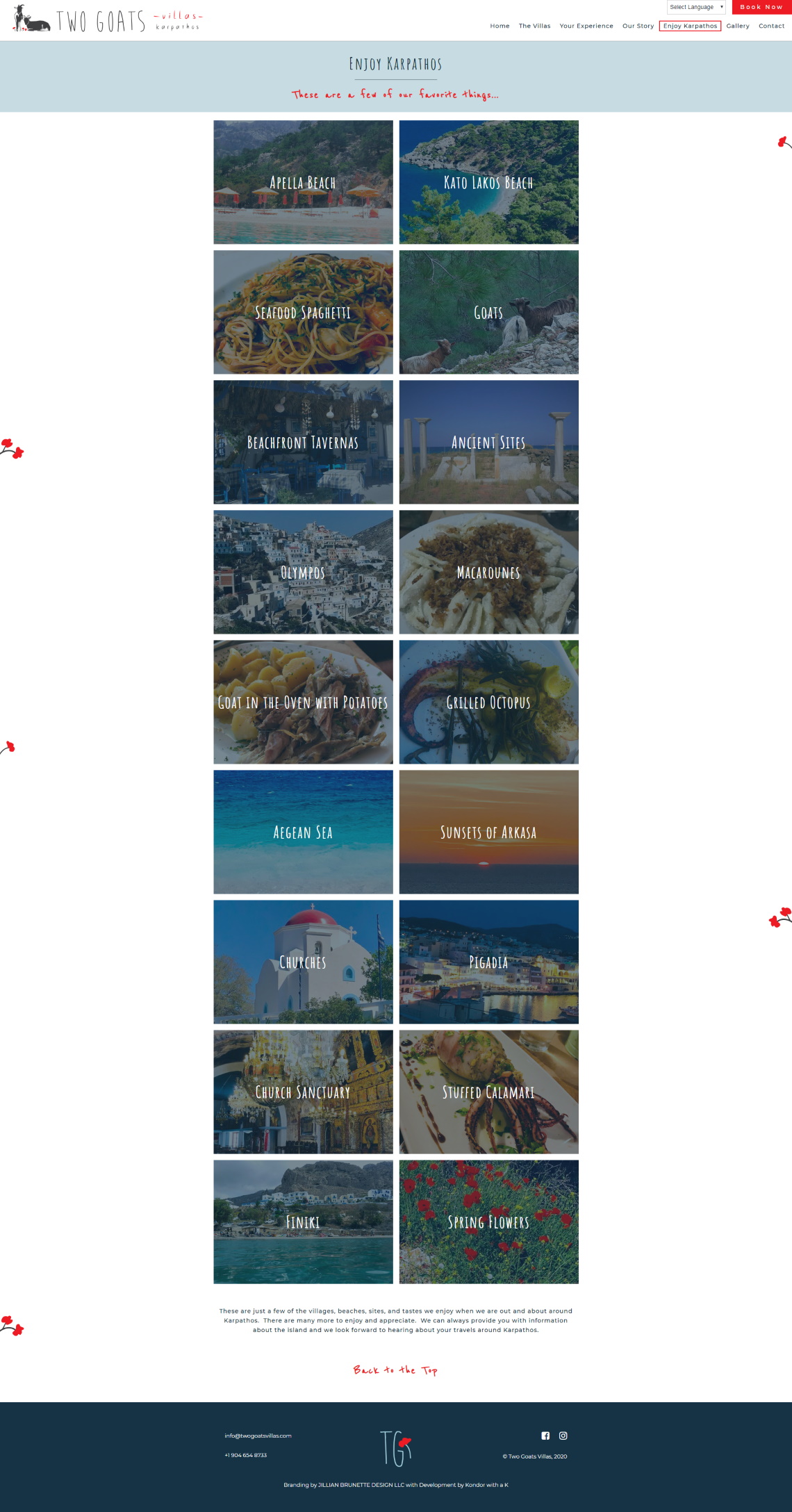Image resolution: width=792 pixels, height=1512 pixels.
Task: Visit the Your Experience page
Action: [586, 26]
